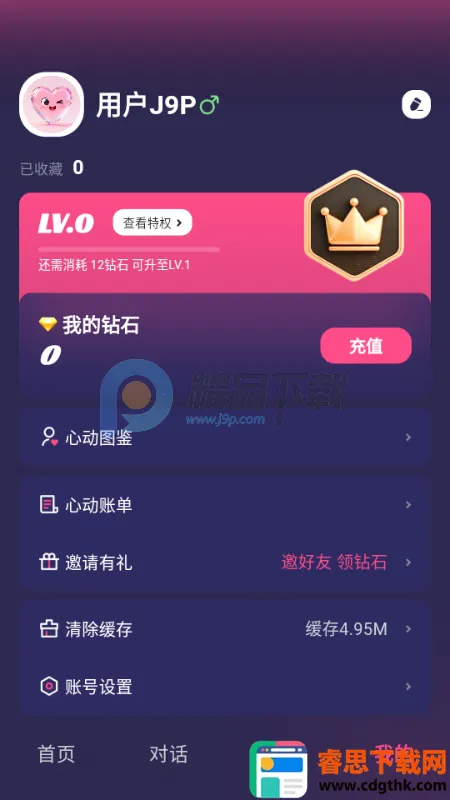This screenshot has height=800, width=450.
Task: Switch to the 首页 tab
Action: 56,754
